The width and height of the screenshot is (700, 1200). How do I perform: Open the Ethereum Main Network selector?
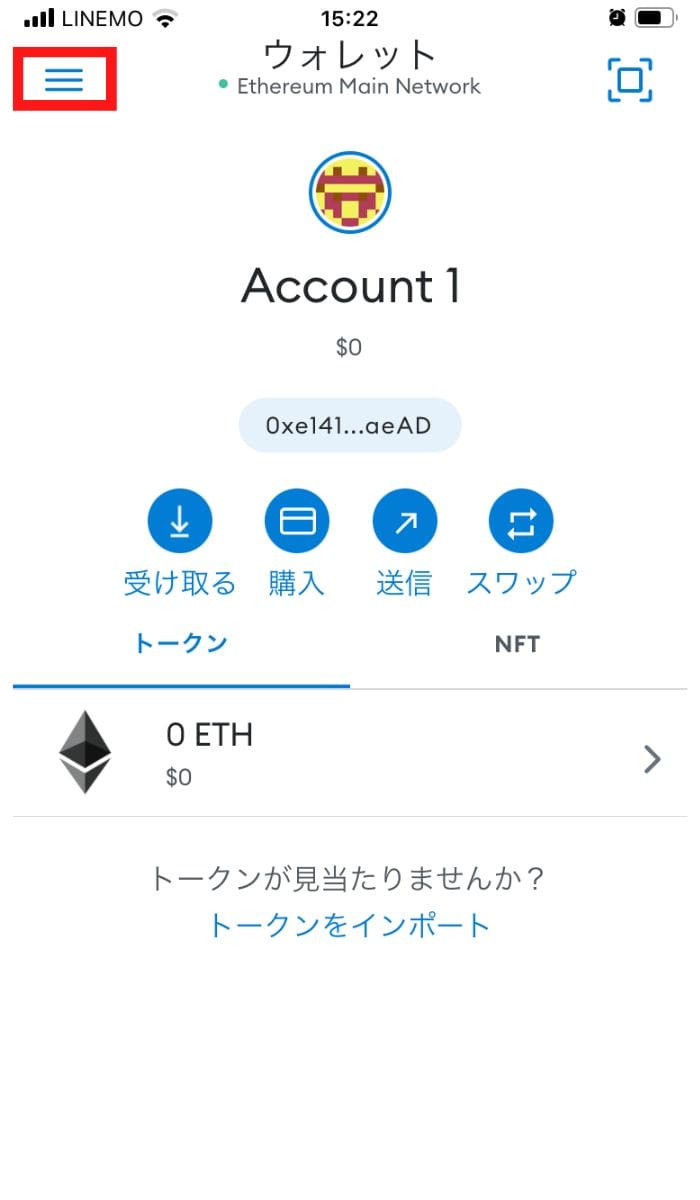350,86
